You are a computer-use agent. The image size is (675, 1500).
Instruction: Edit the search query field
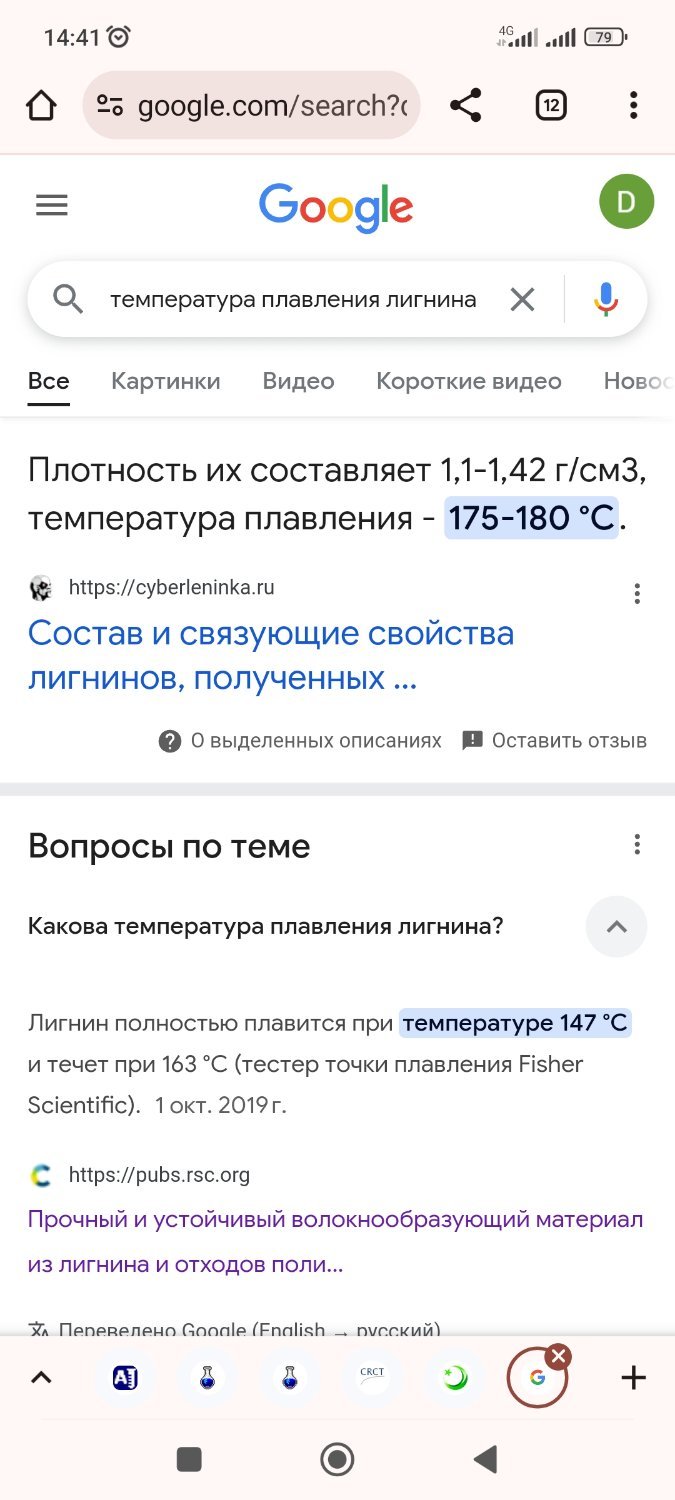tap(293, 299)
